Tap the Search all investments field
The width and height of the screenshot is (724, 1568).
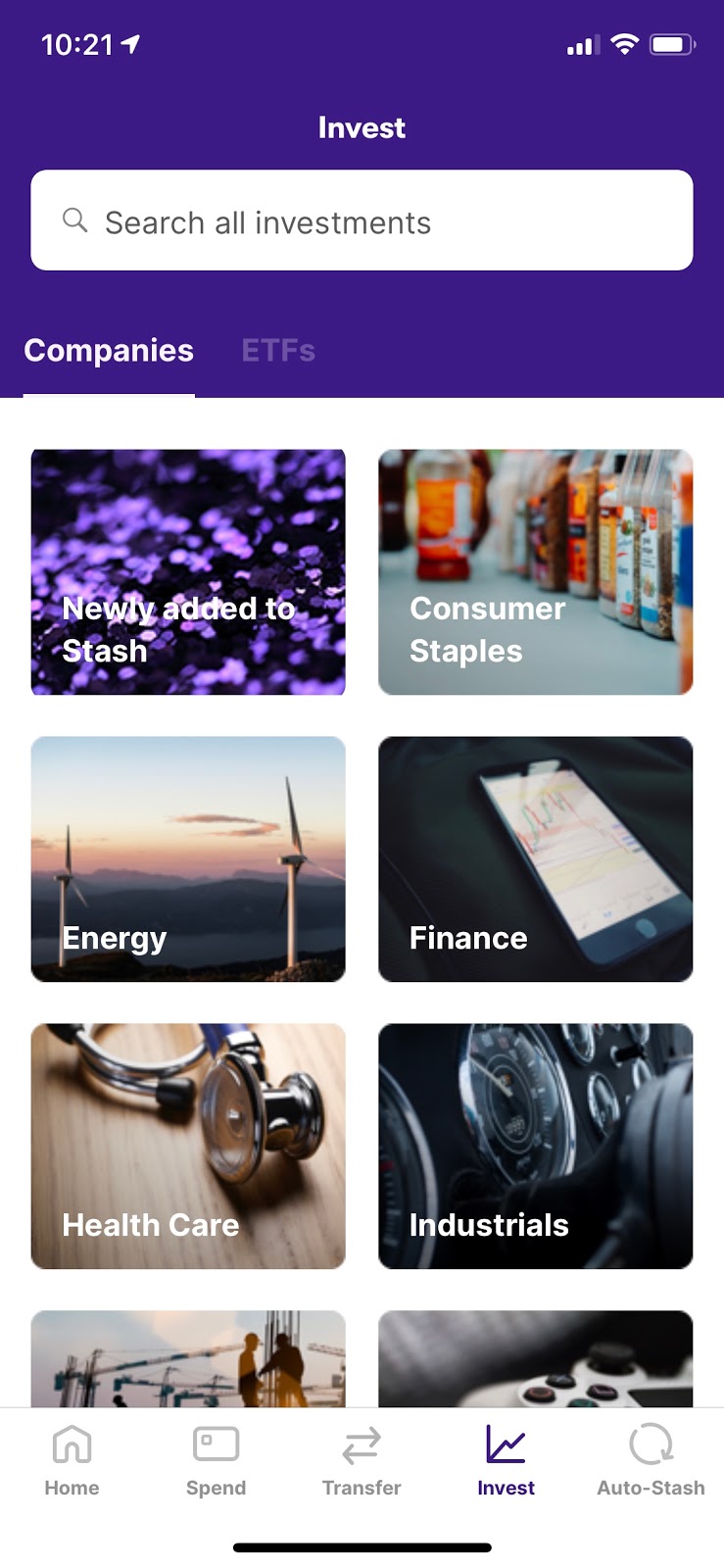(x=362, y=220)
